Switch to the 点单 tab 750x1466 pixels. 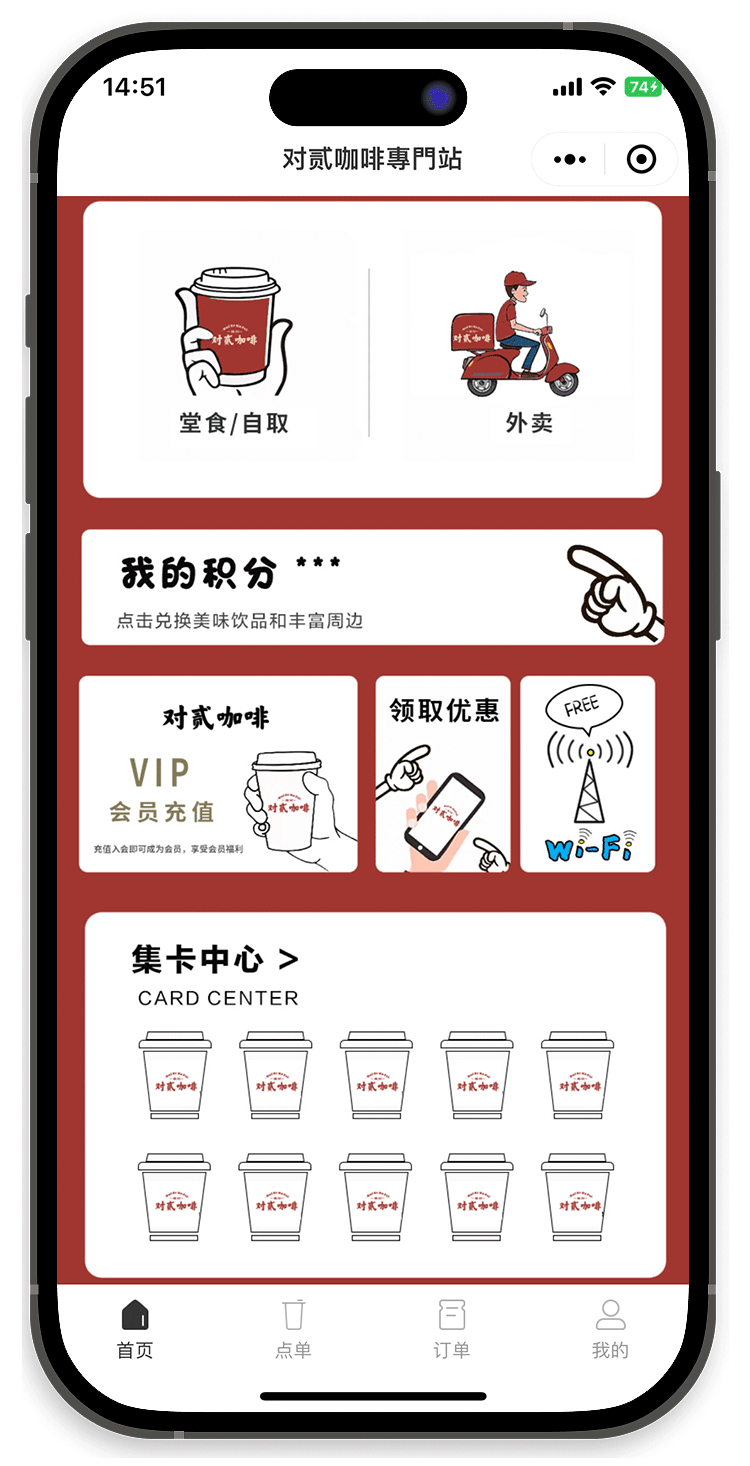[293, 1329]
